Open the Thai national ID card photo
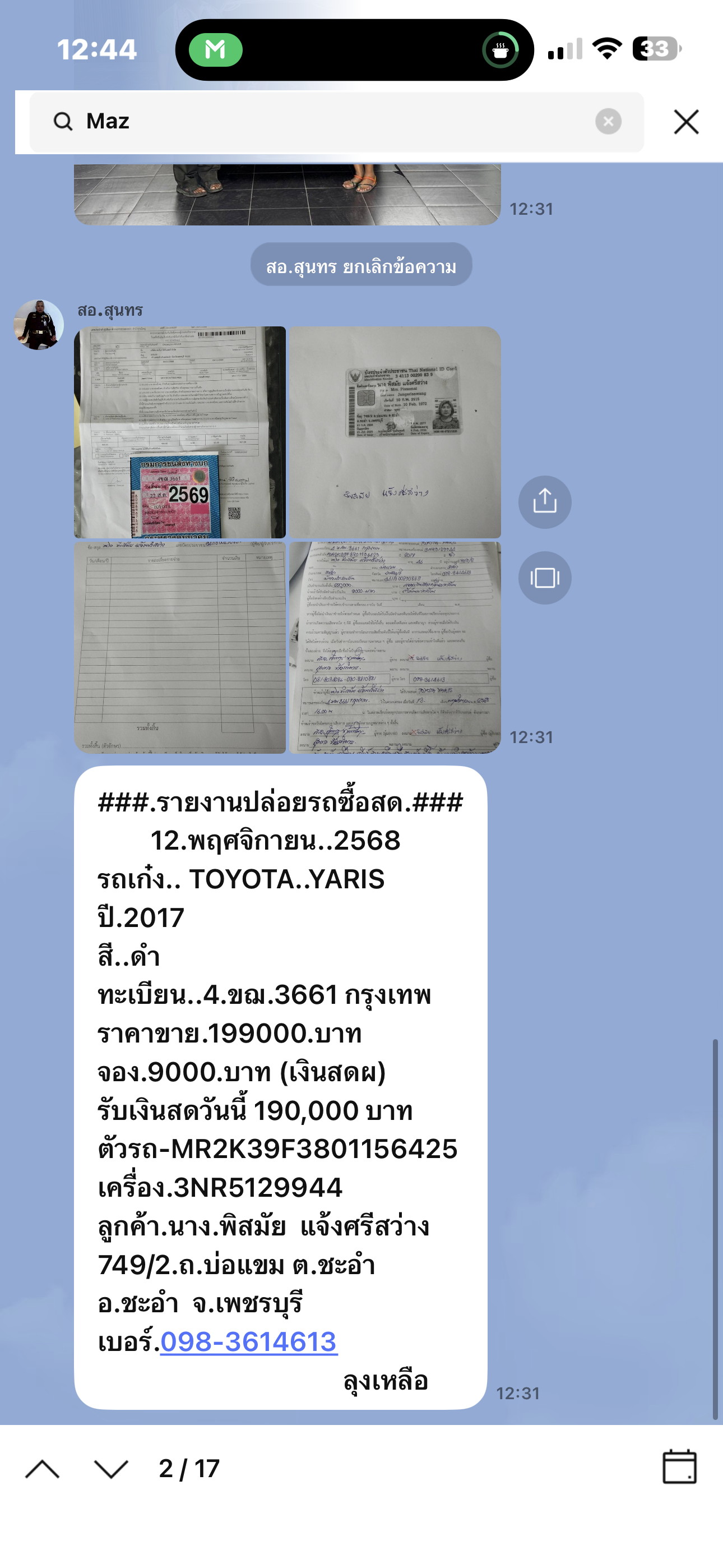Image resolution: width=723 pixels, height=1568 pixels. click(395, 432)
